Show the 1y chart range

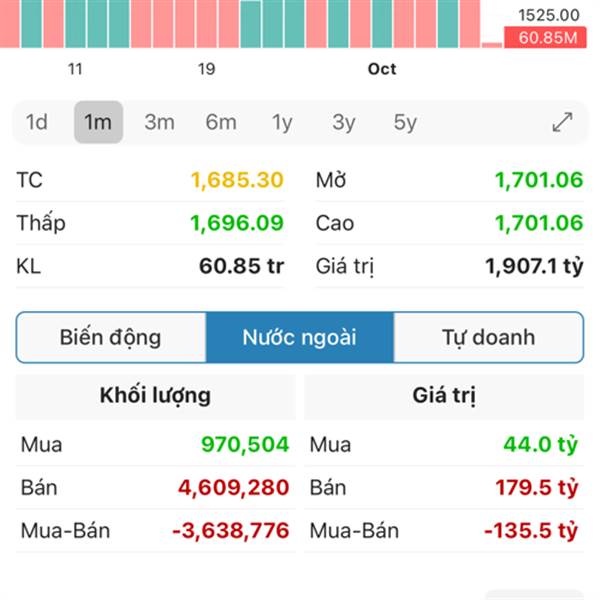point(282,122)
